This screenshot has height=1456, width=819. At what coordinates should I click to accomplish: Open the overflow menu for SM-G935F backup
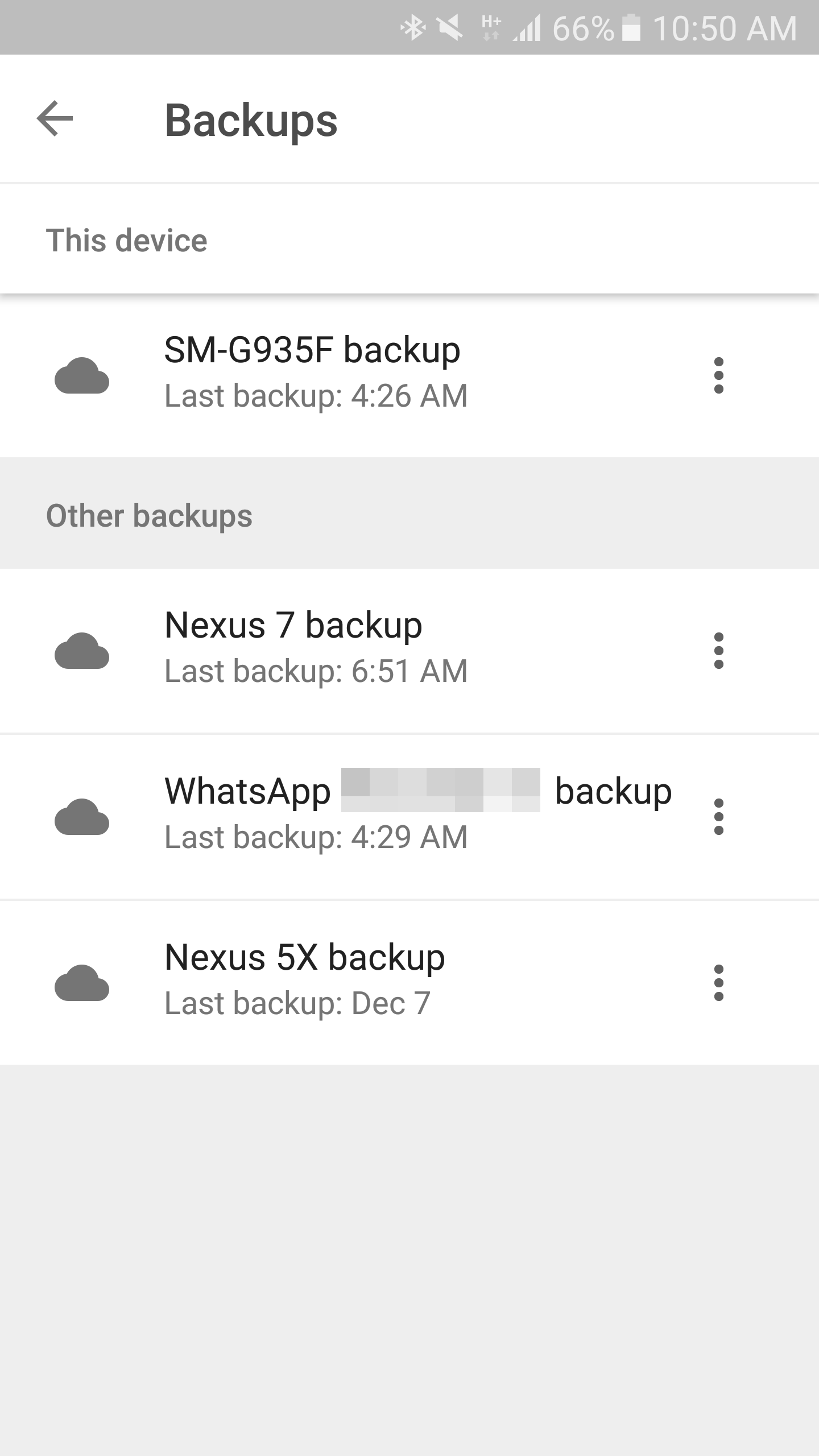pos(719,375)
